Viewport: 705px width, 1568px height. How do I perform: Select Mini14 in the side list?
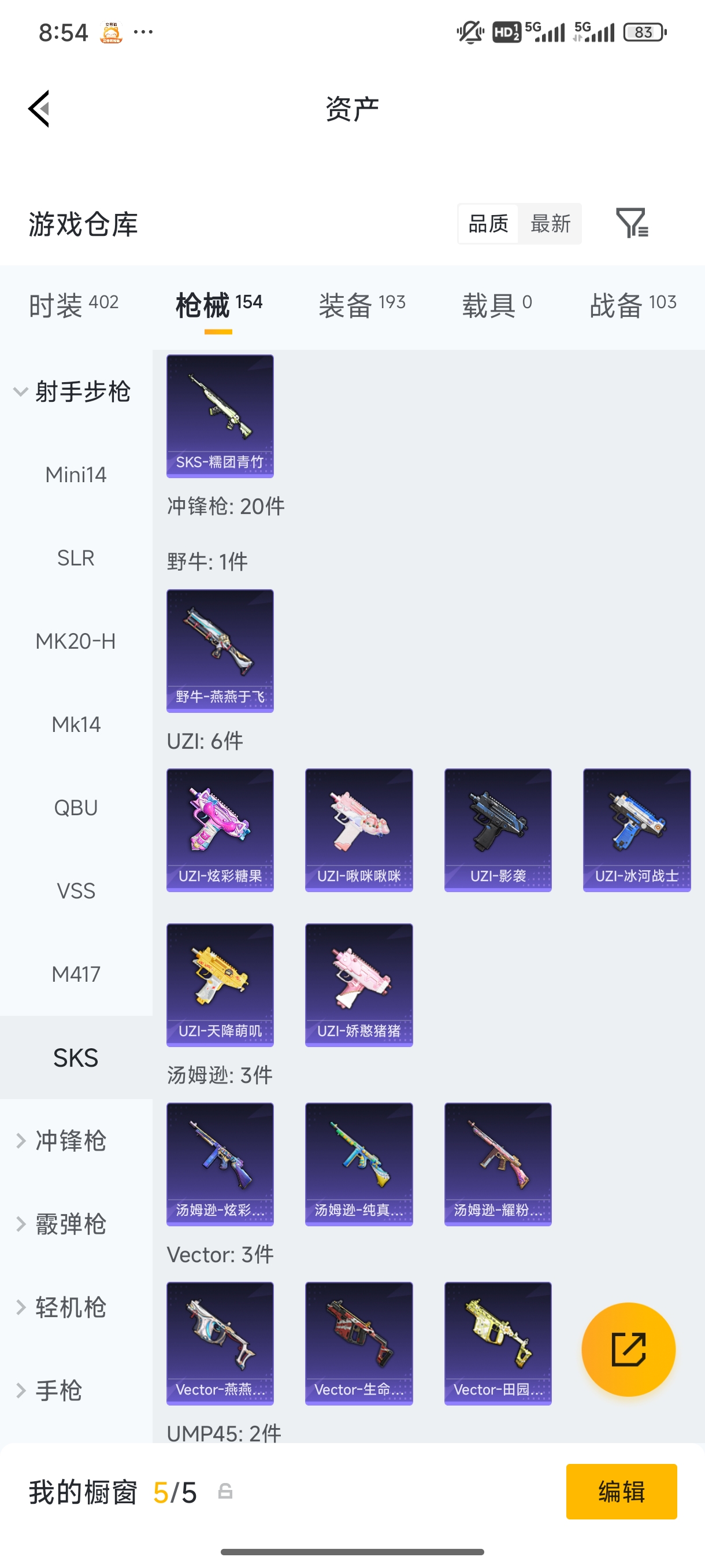(76, 475)
